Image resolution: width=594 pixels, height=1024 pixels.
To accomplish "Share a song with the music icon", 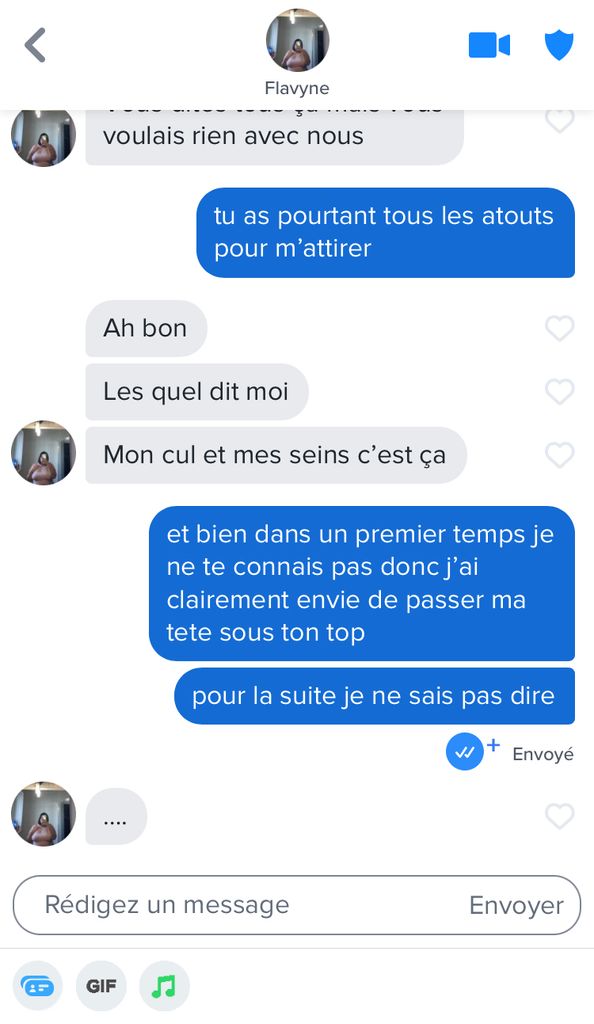I will (x=164, y=985).
